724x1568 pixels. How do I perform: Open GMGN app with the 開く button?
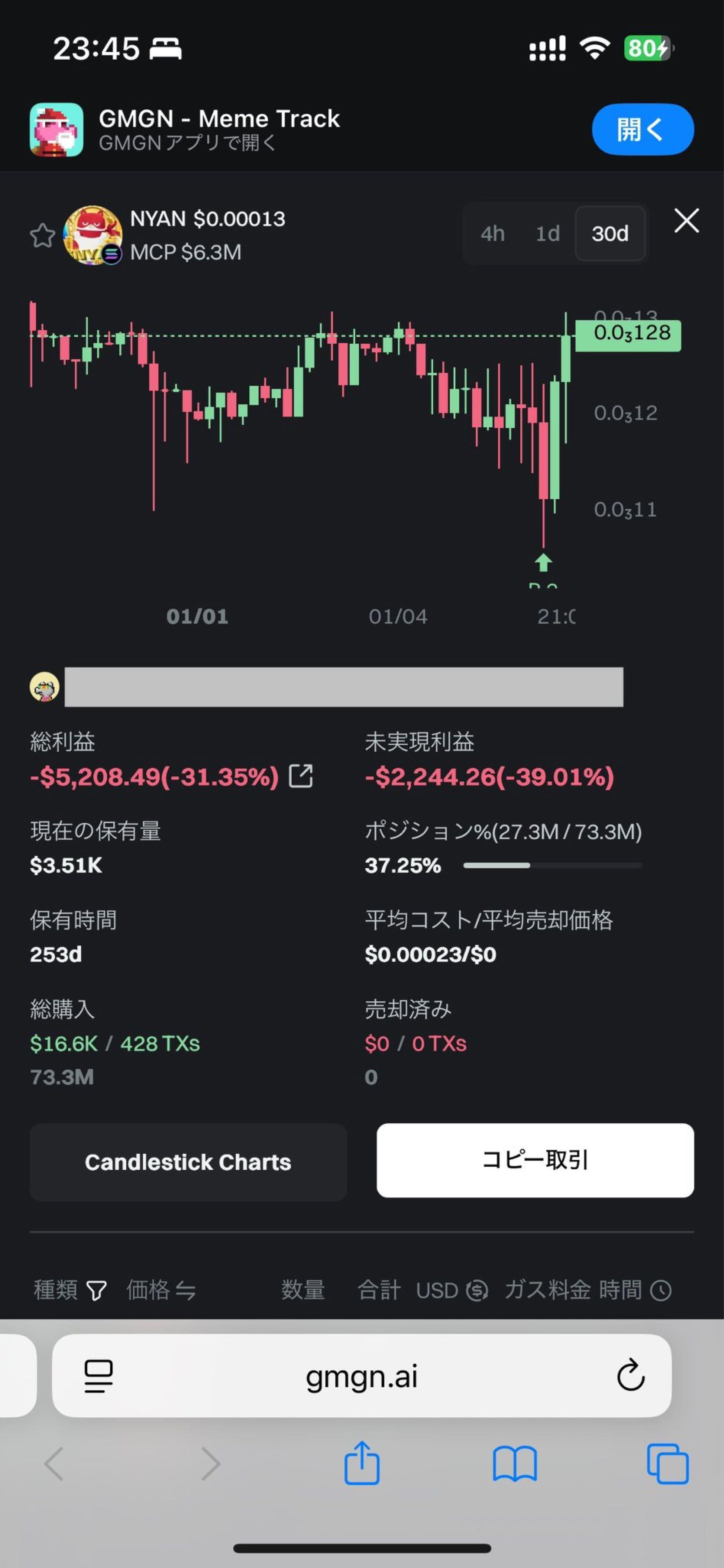point(642,129)
